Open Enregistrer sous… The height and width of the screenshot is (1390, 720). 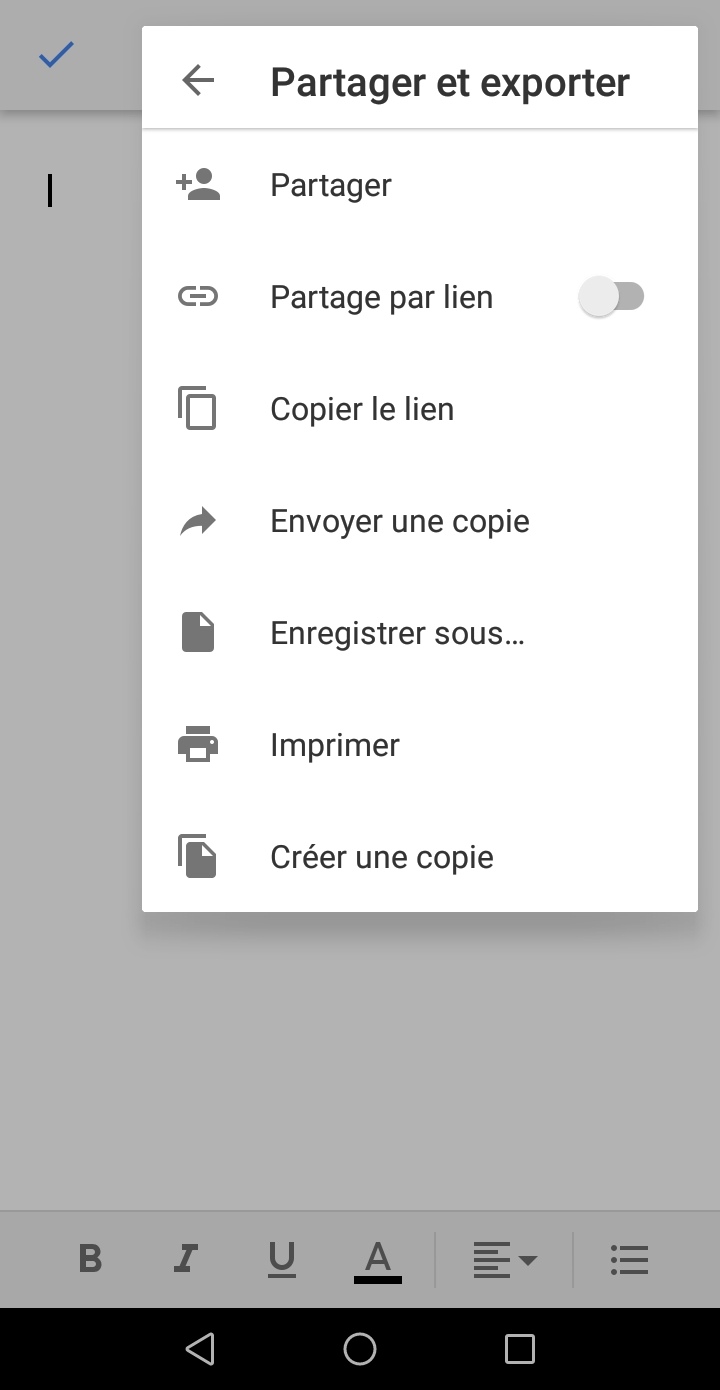[420, 633]
